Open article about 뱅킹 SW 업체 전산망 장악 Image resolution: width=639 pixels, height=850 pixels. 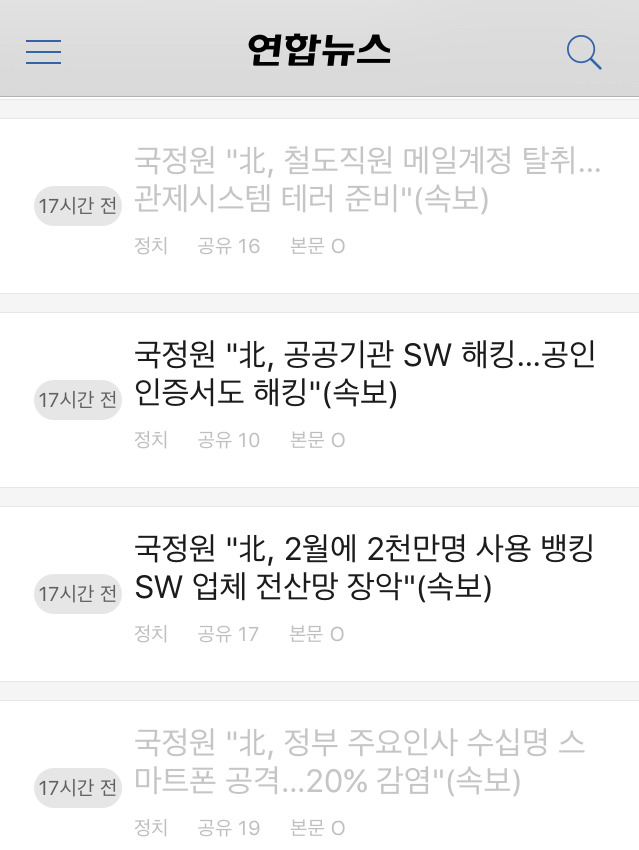click(x=365, y=568)
